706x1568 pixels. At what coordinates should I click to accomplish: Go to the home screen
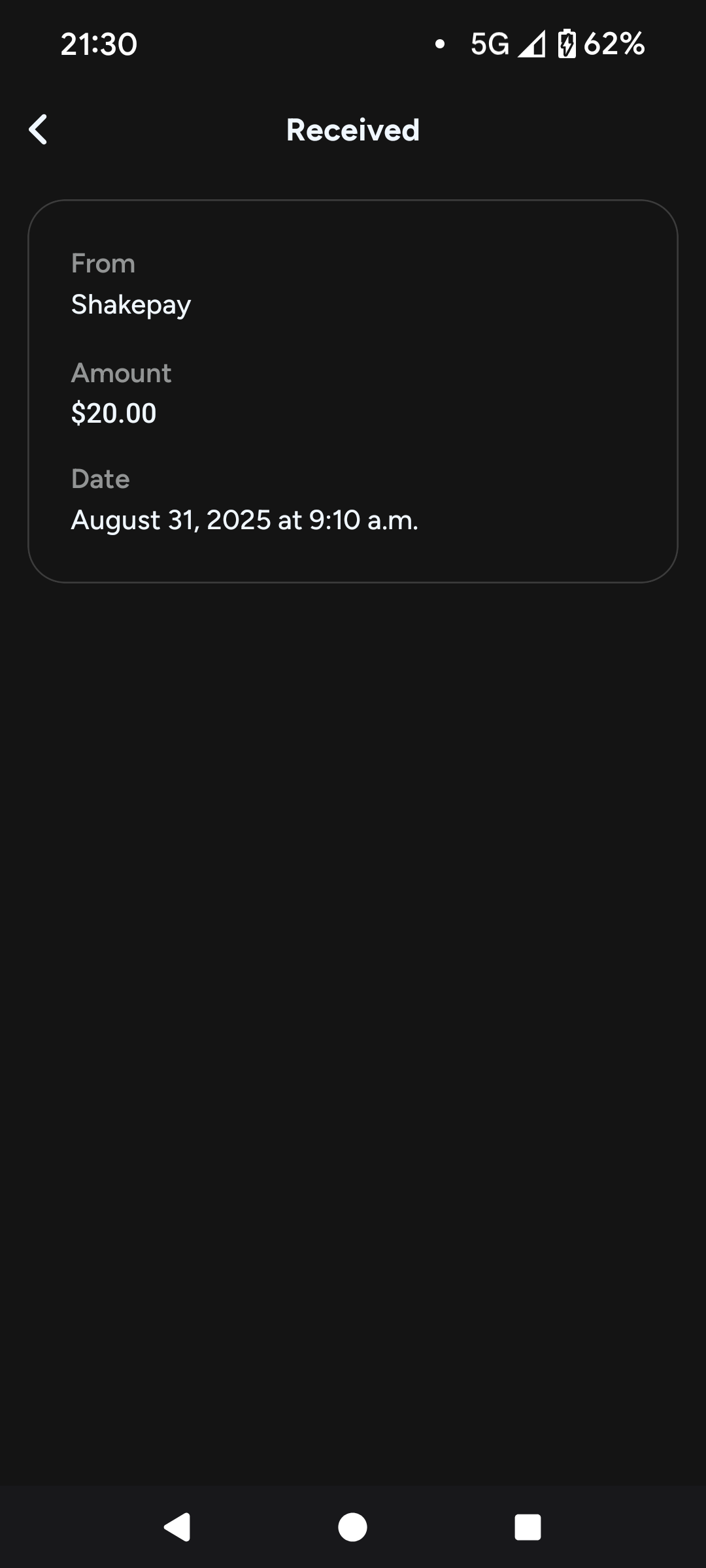click(x=352, y=1527)
